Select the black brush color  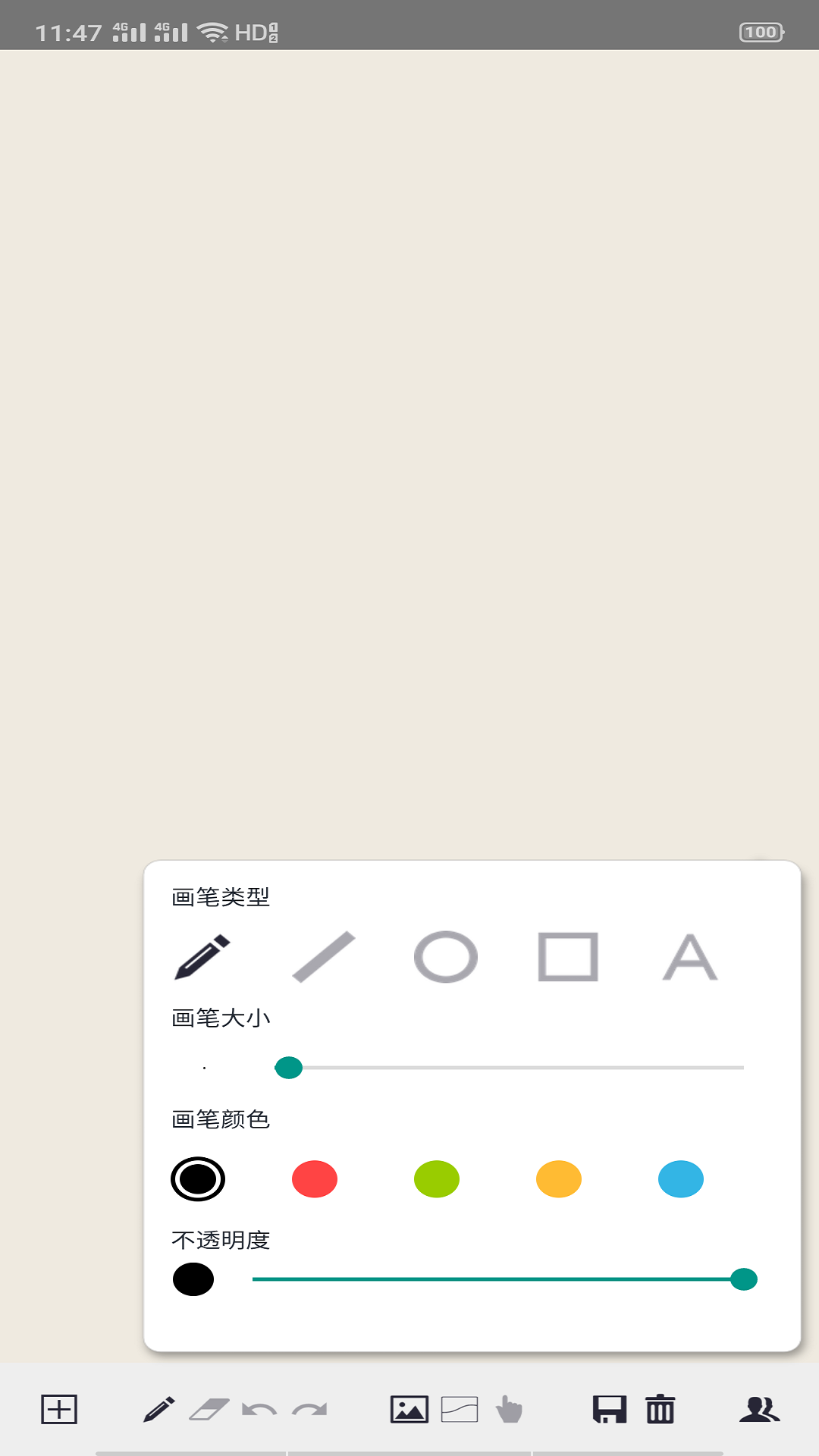point(198,1179)
